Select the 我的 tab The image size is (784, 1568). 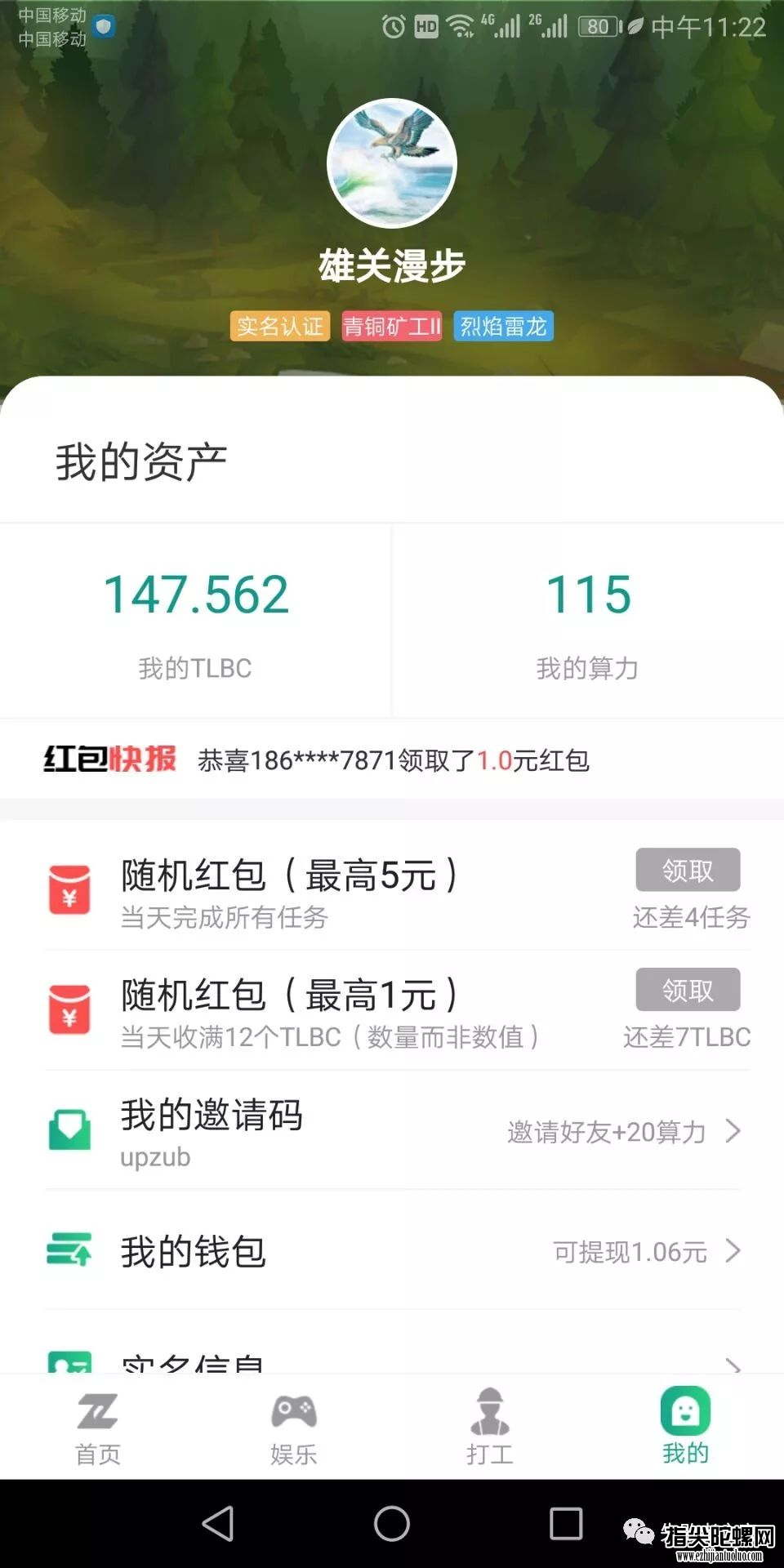coord(685,1426)
